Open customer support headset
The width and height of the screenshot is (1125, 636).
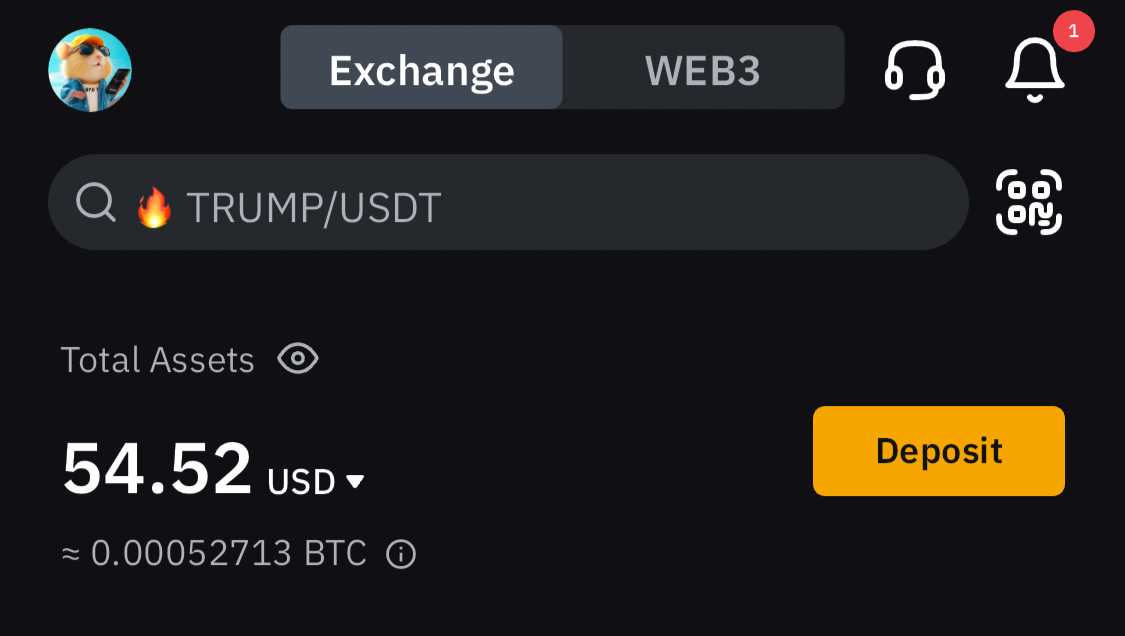[914, 71]
